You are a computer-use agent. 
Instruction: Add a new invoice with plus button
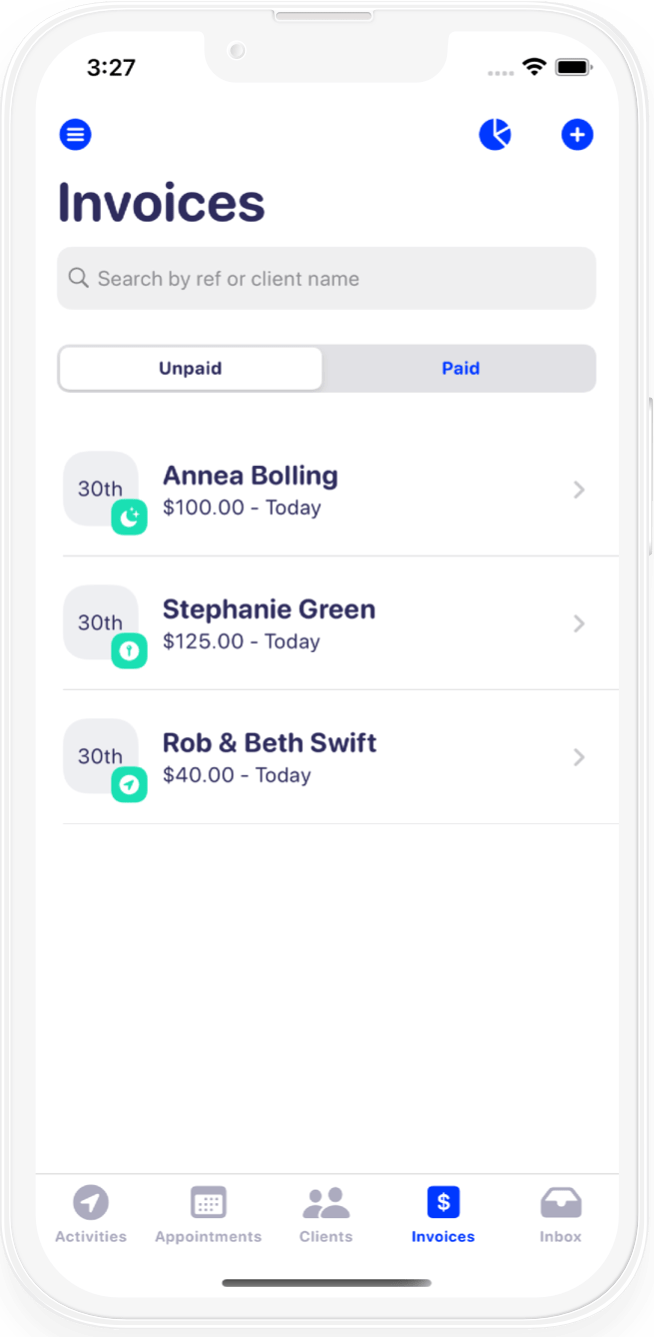pyautogui.click(x=577, y=134)
